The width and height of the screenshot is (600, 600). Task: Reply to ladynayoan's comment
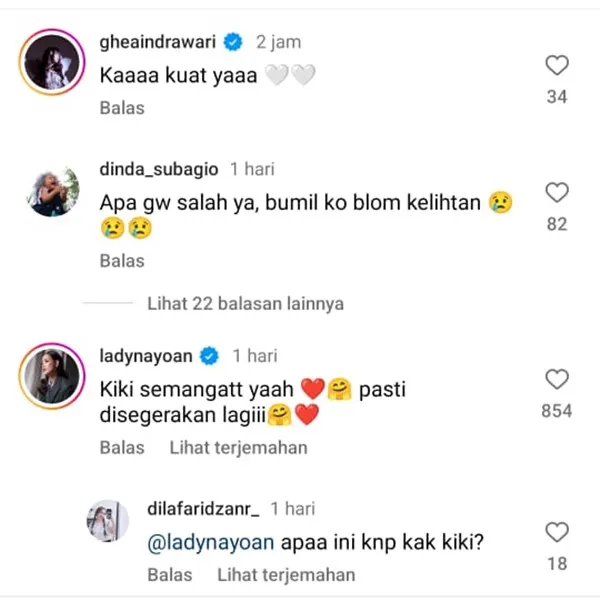click(122, 448)
